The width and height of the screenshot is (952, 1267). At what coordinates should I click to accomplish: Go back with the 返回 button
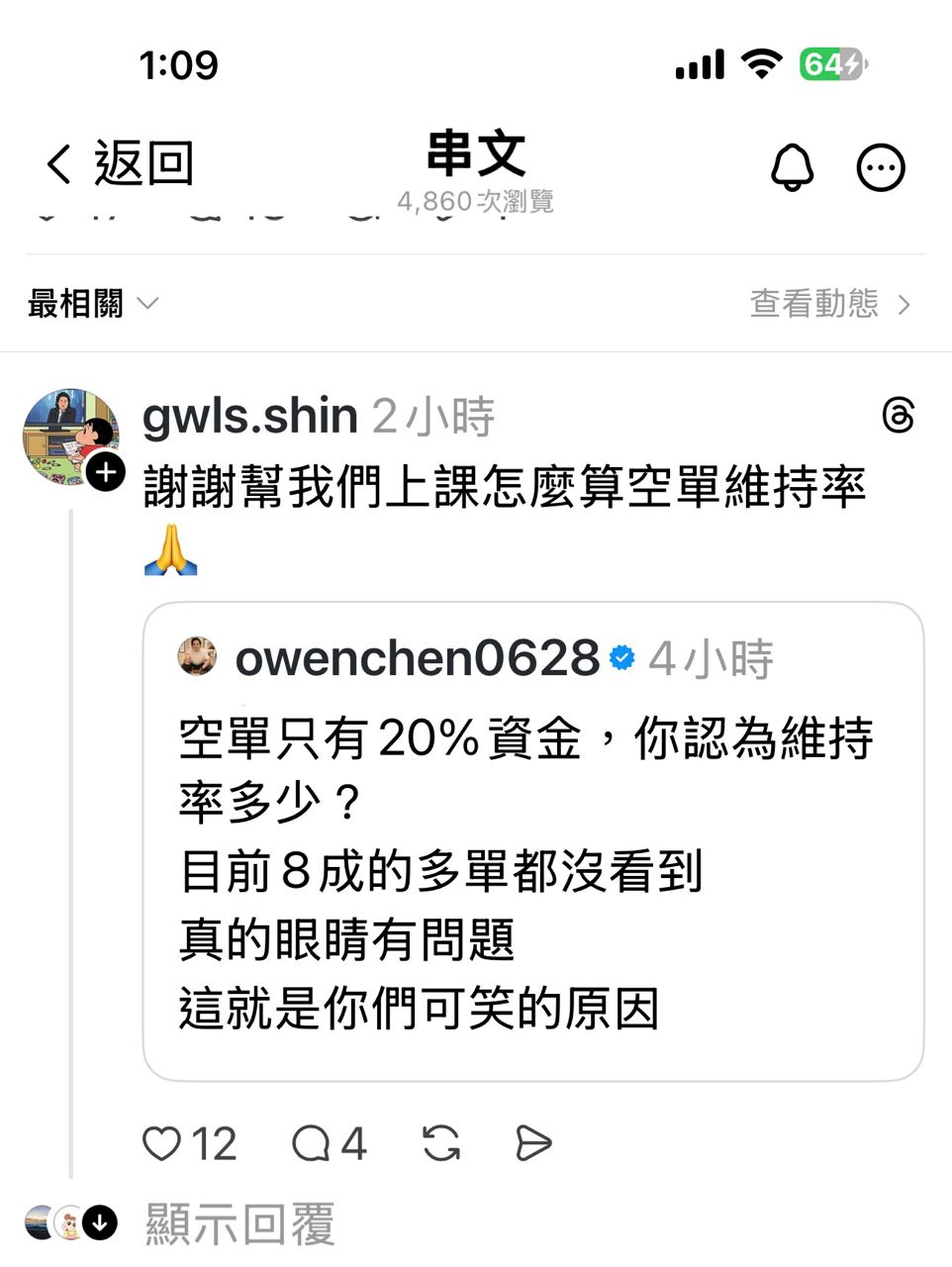119,163
